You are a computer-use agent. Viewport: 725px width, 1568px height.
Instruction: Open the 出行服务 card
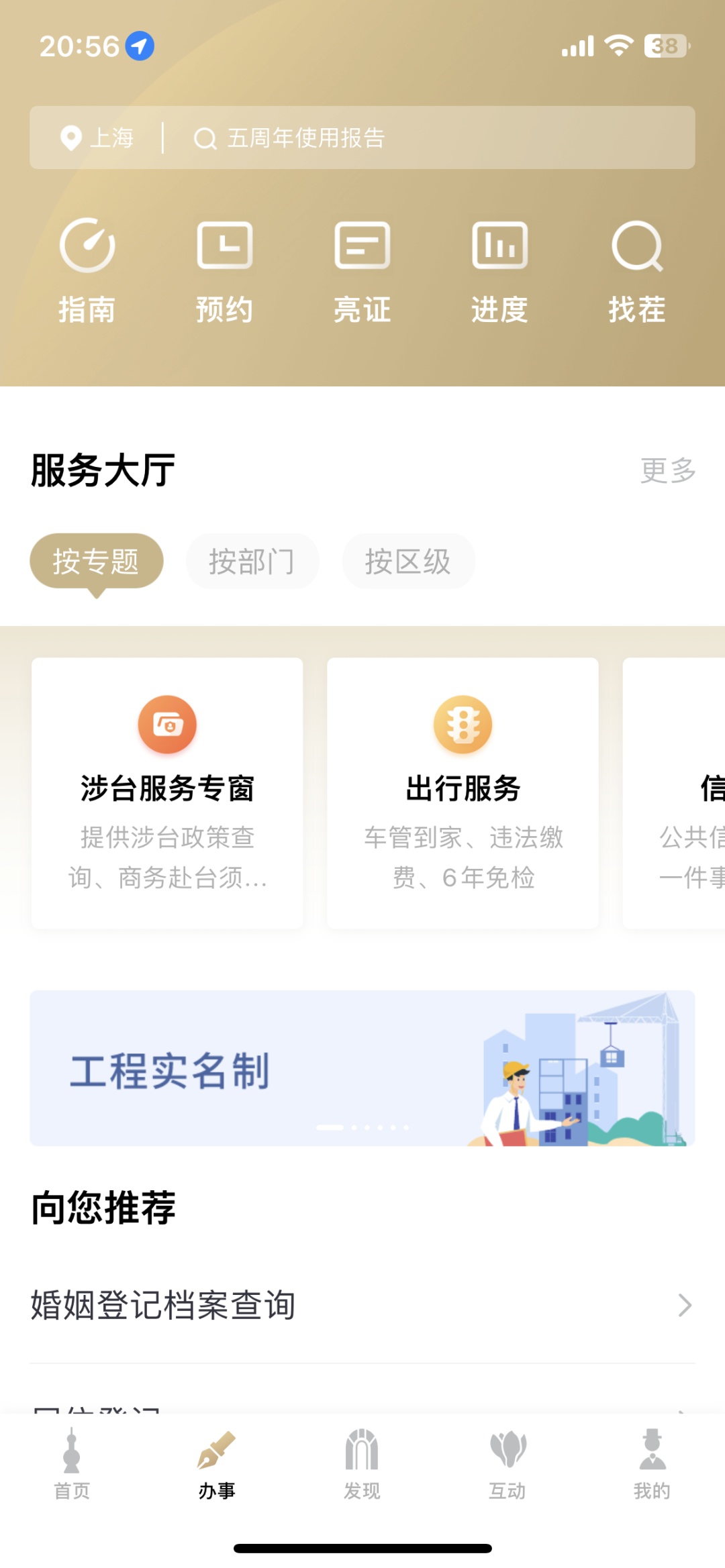pyautogui.click(x=463, y=793)
